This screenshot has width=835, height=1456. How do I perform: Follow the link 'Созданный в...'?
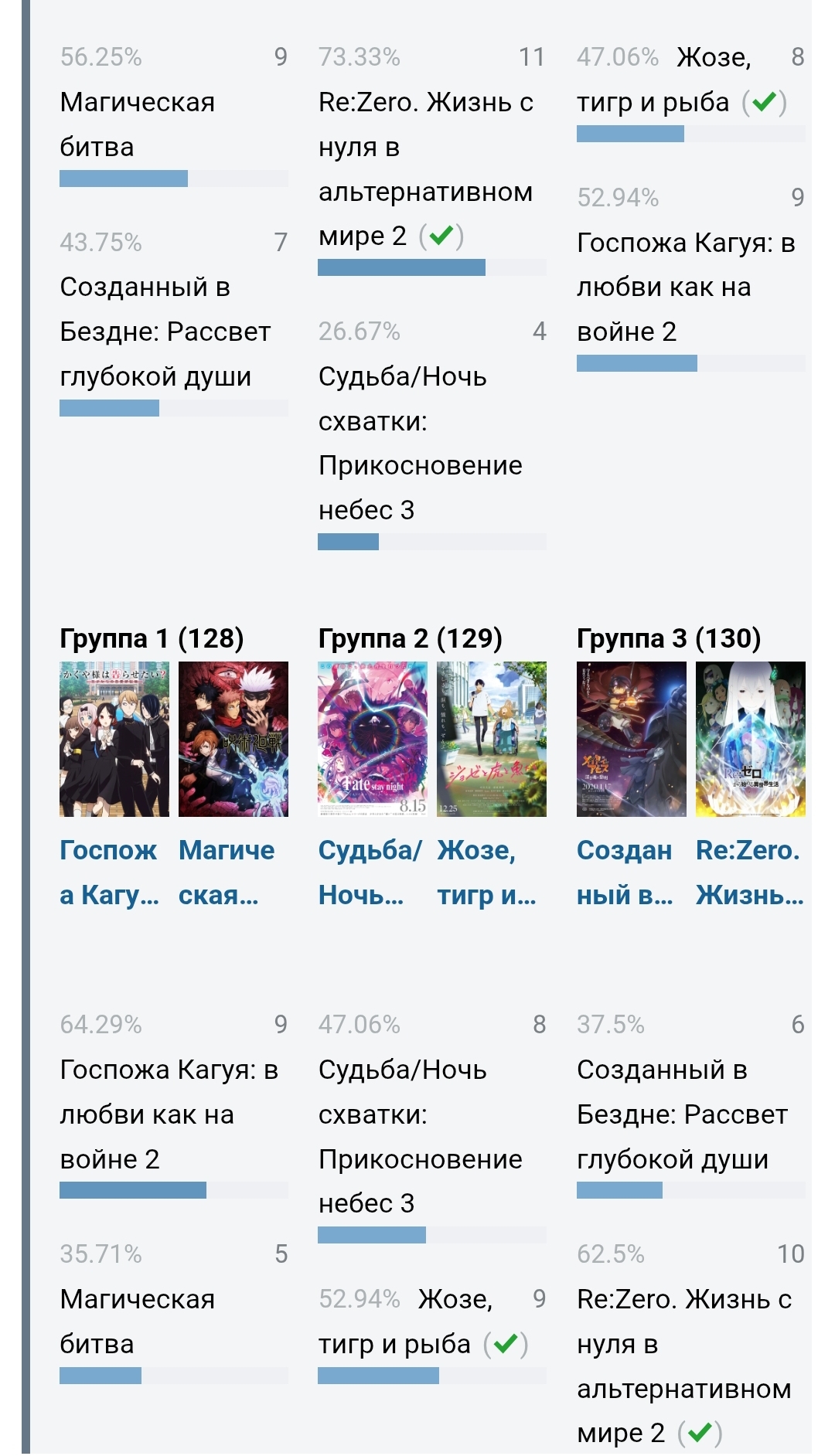point(625,873)
